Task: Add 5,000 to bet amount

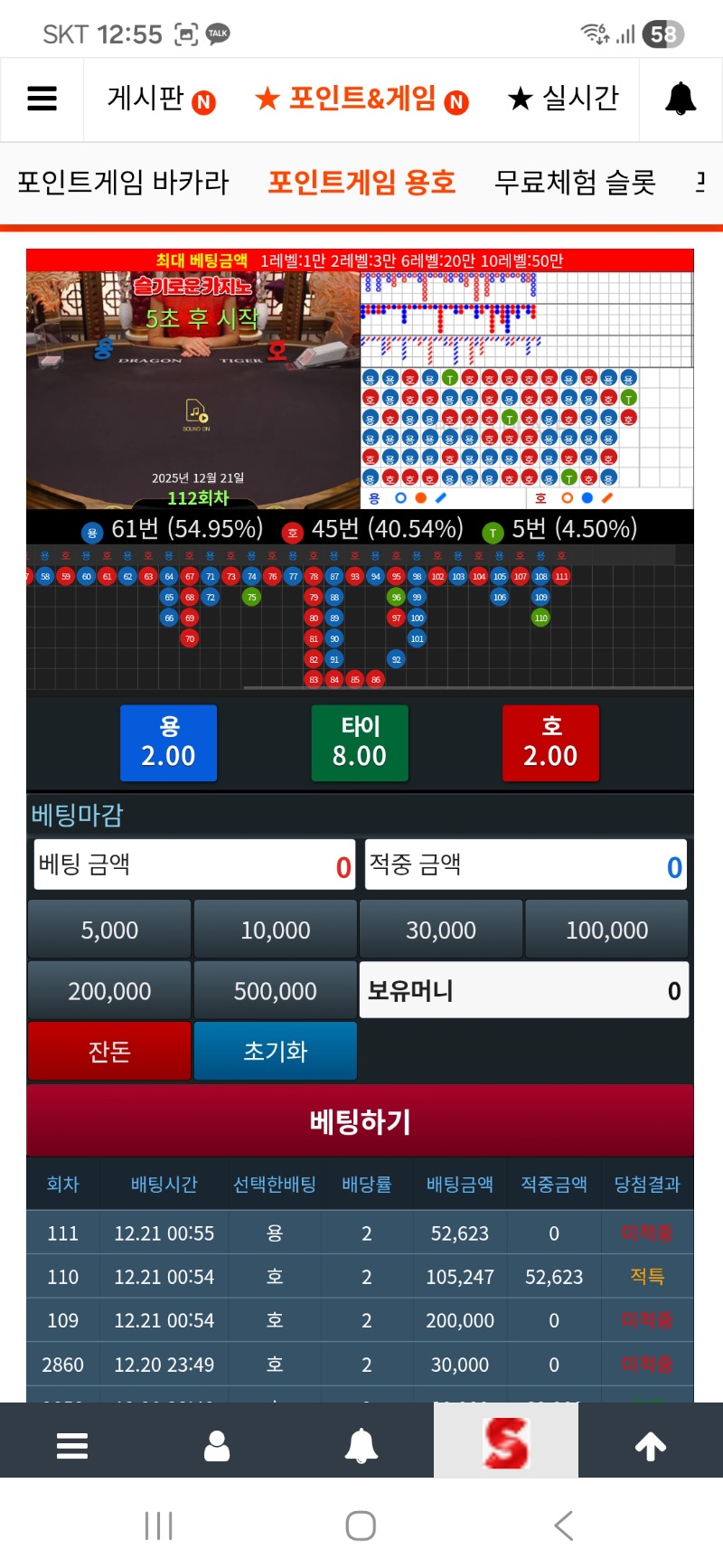Action: tap(109, 930)
